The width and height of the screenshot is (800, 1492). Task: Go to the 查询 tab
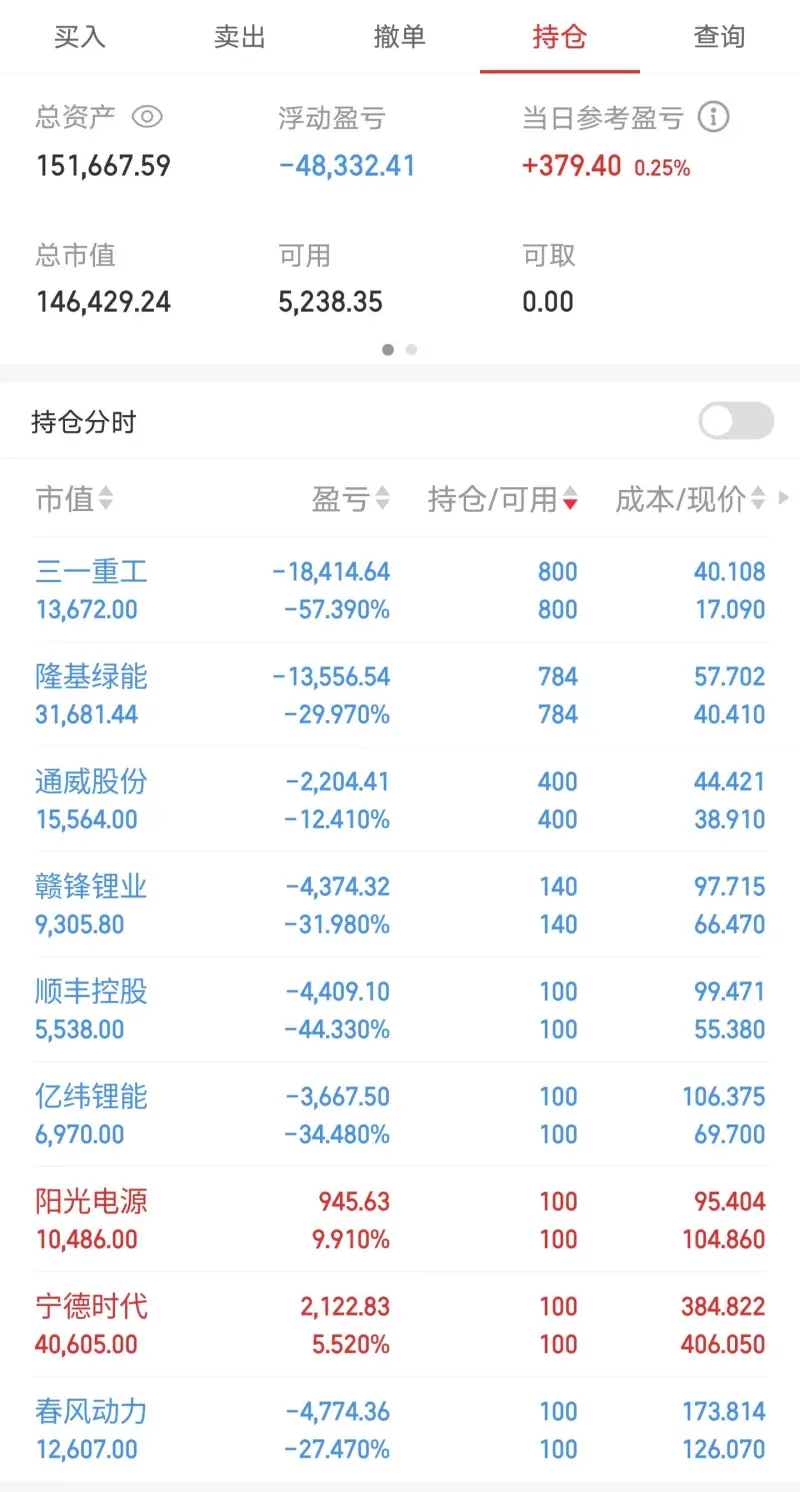pyautogui.click(x=720, y=37)
